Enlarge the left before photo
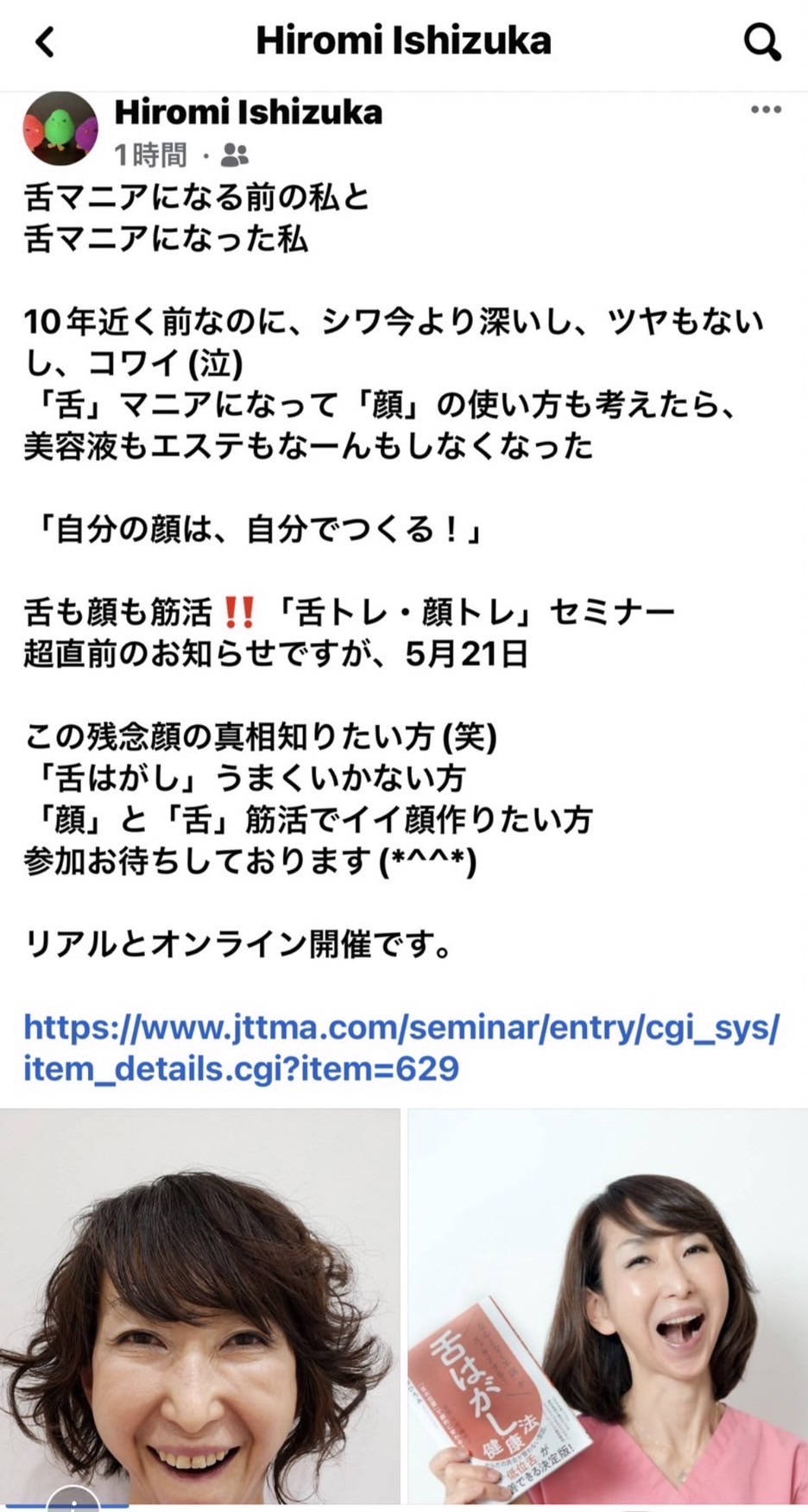Image resolution: width=808 pixels, height=1512 pixels. click(x=199, y=1307)
